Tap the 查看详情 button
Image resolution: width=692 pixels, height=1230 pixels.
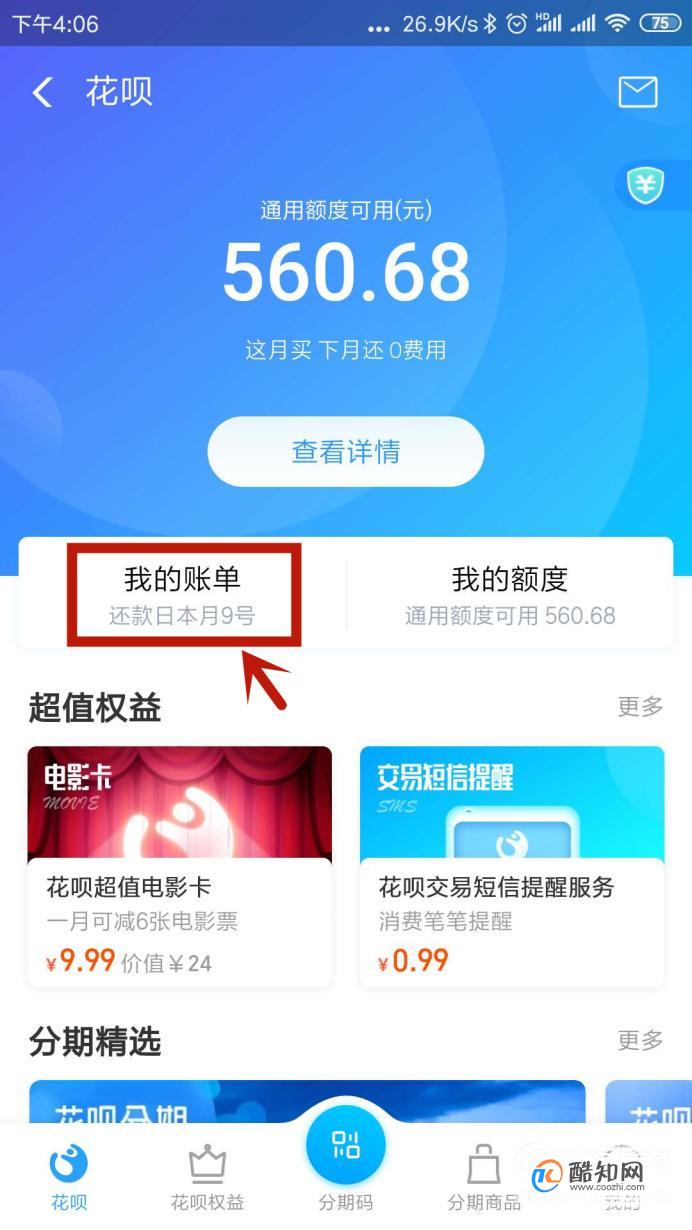(345, 452)
